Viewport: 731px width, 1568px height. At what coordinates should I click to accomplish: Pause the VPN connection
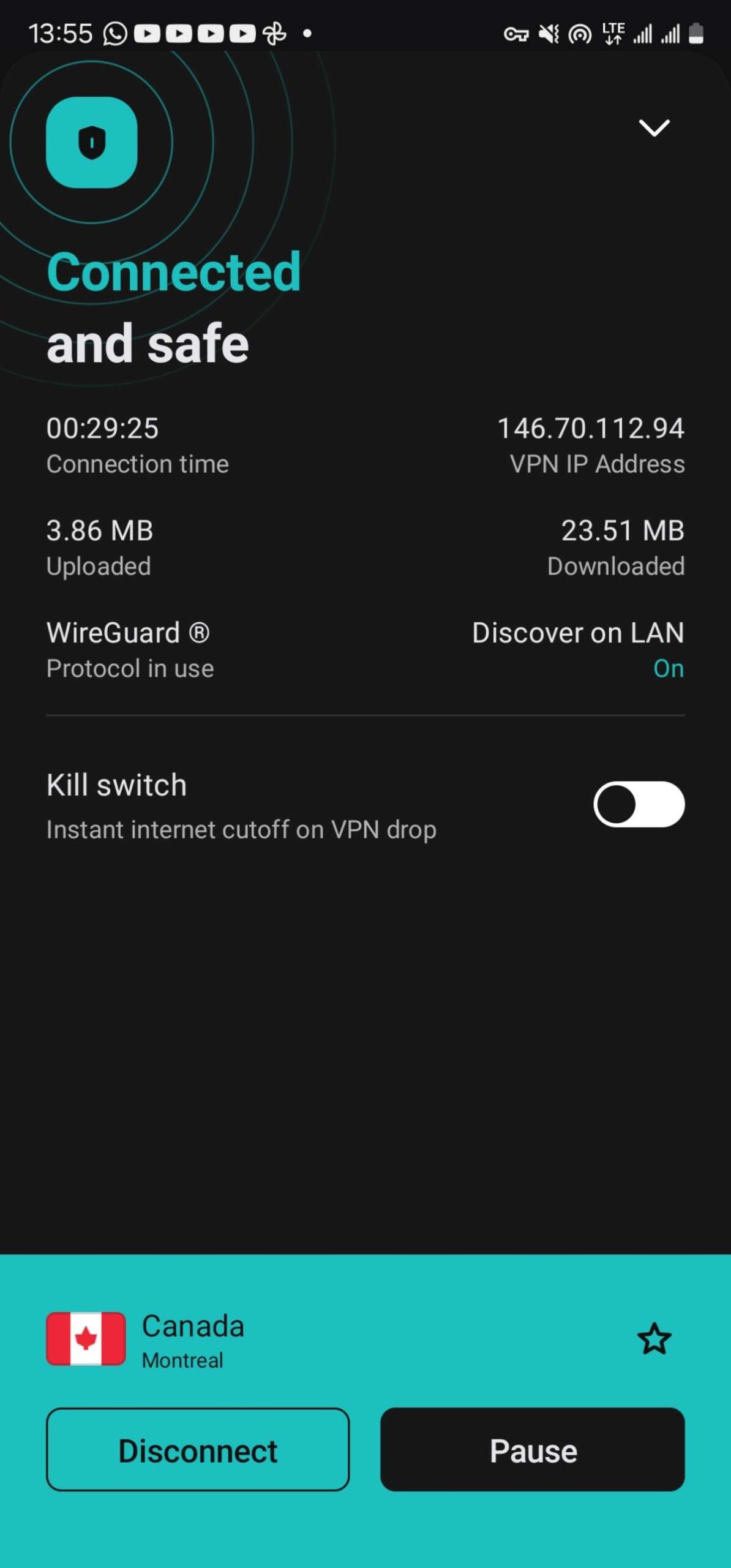[x=533, y=1450]
